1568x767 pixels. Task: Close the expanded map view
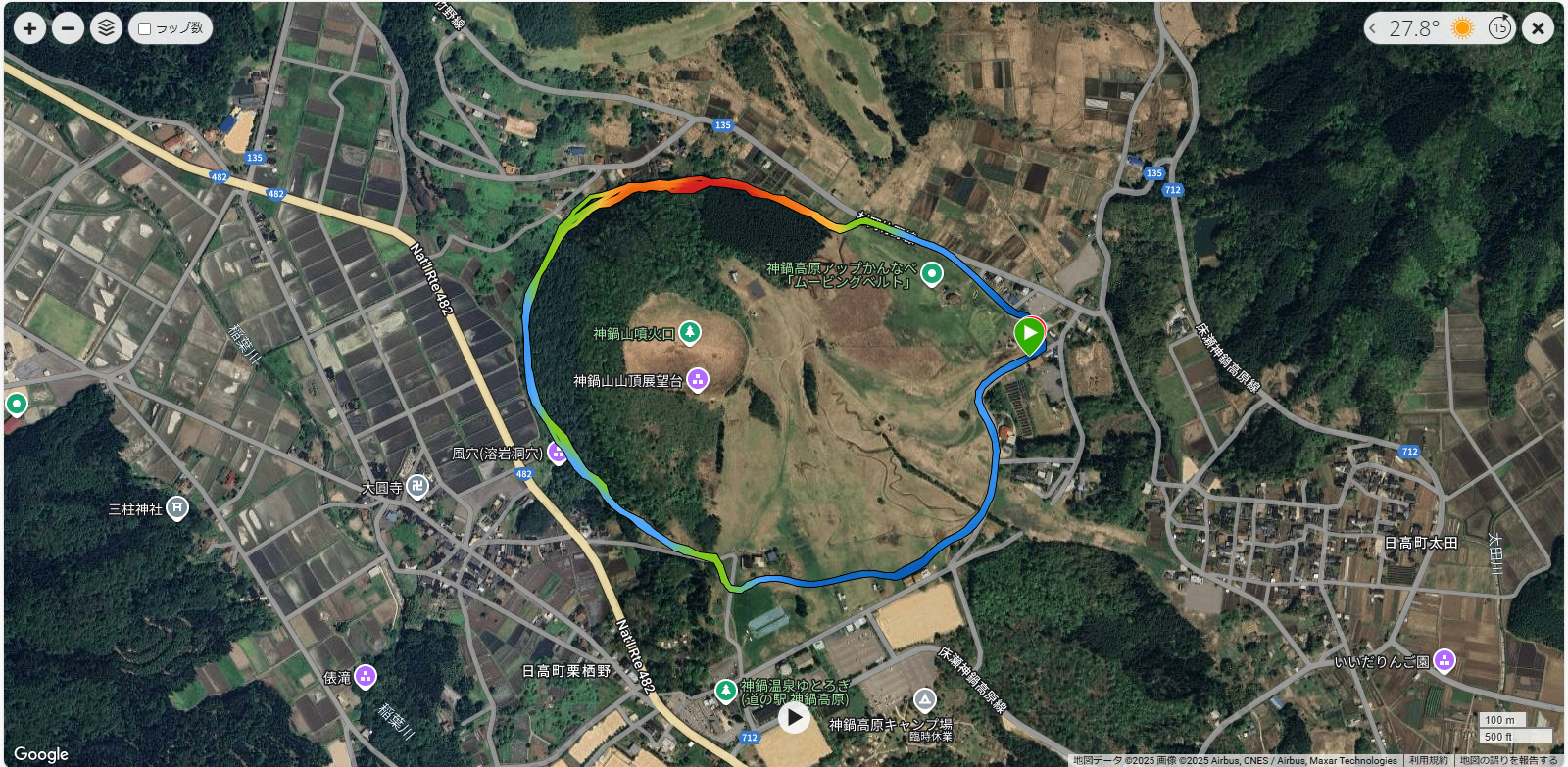click(x=1538, y=28)
